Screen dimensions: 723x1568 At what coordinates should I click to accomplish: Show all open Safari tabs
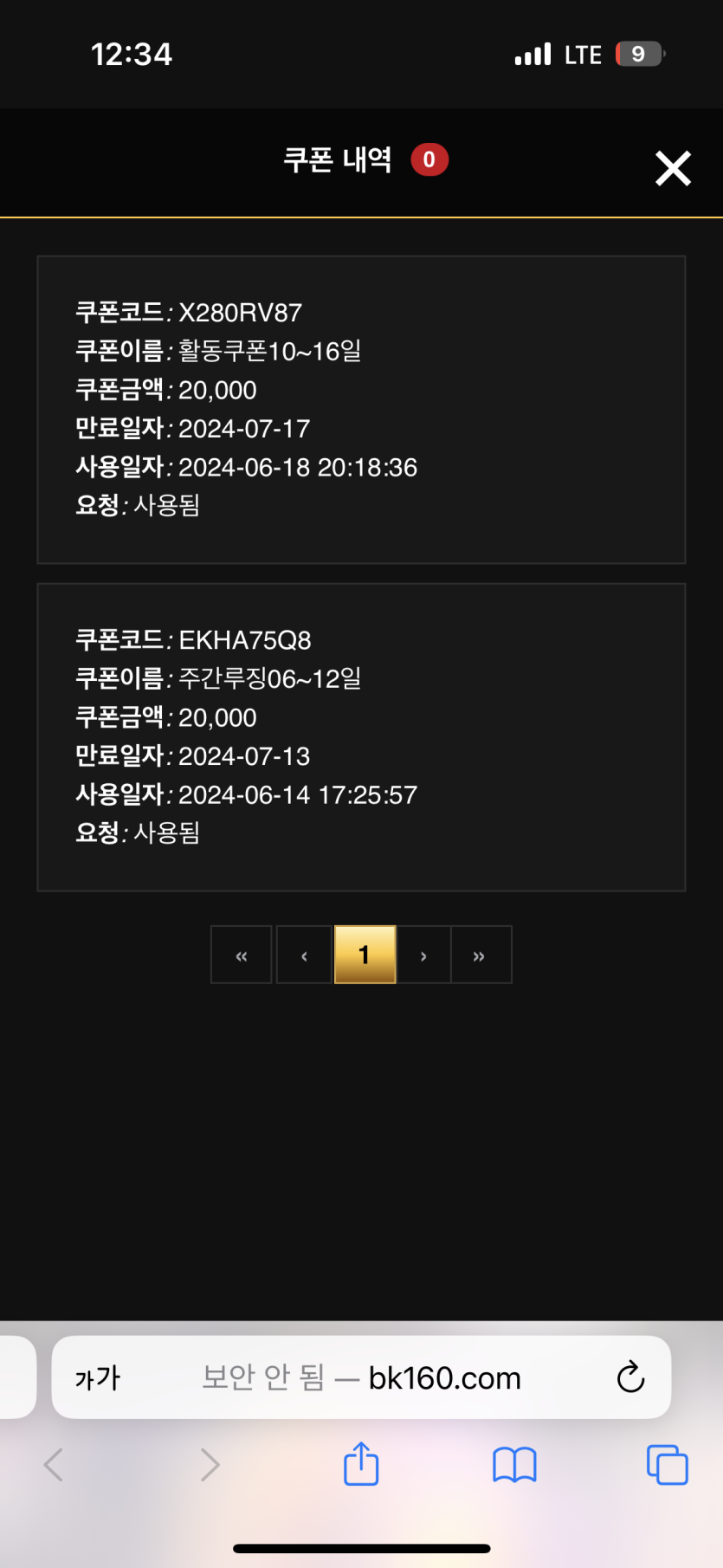[x=667, y=1465]
